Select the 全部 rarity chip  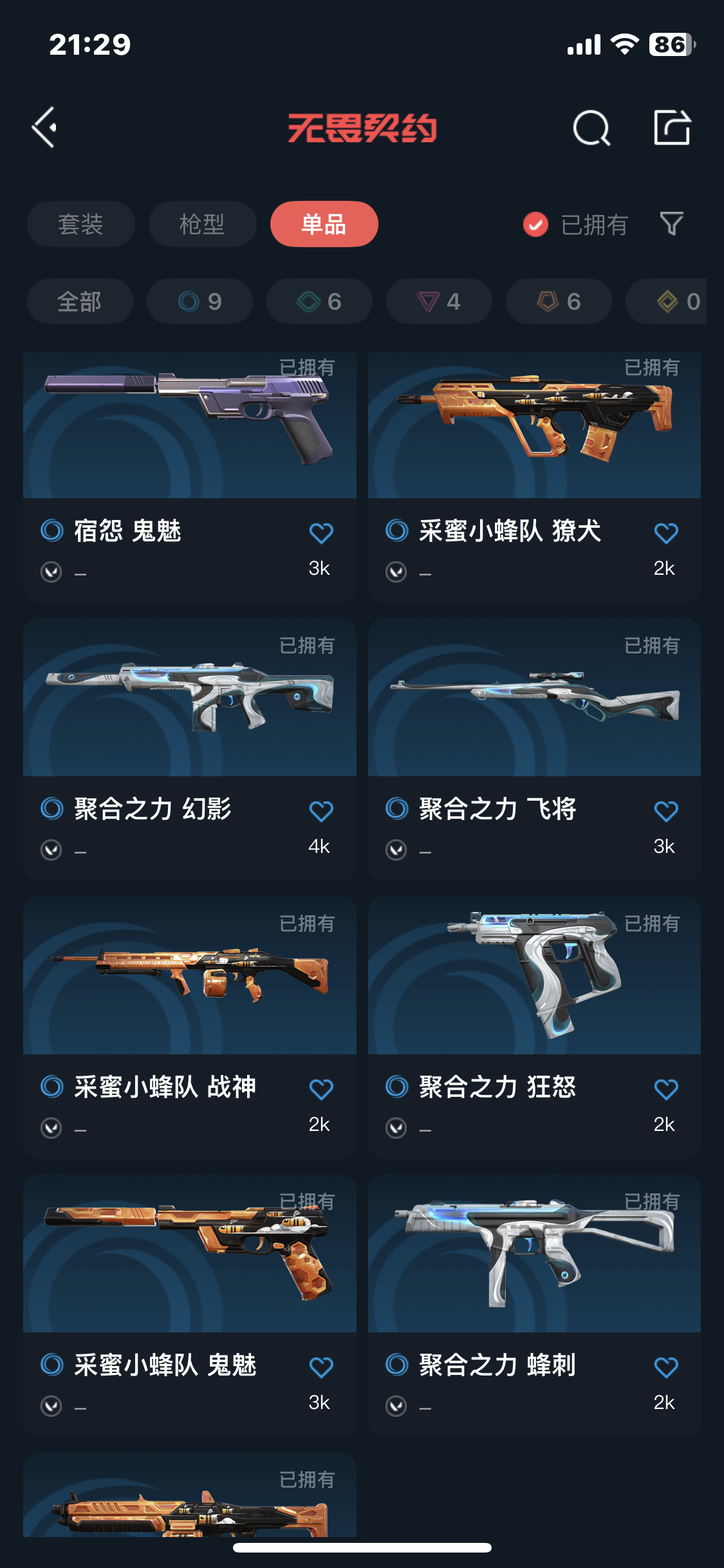tap(80, 301)
